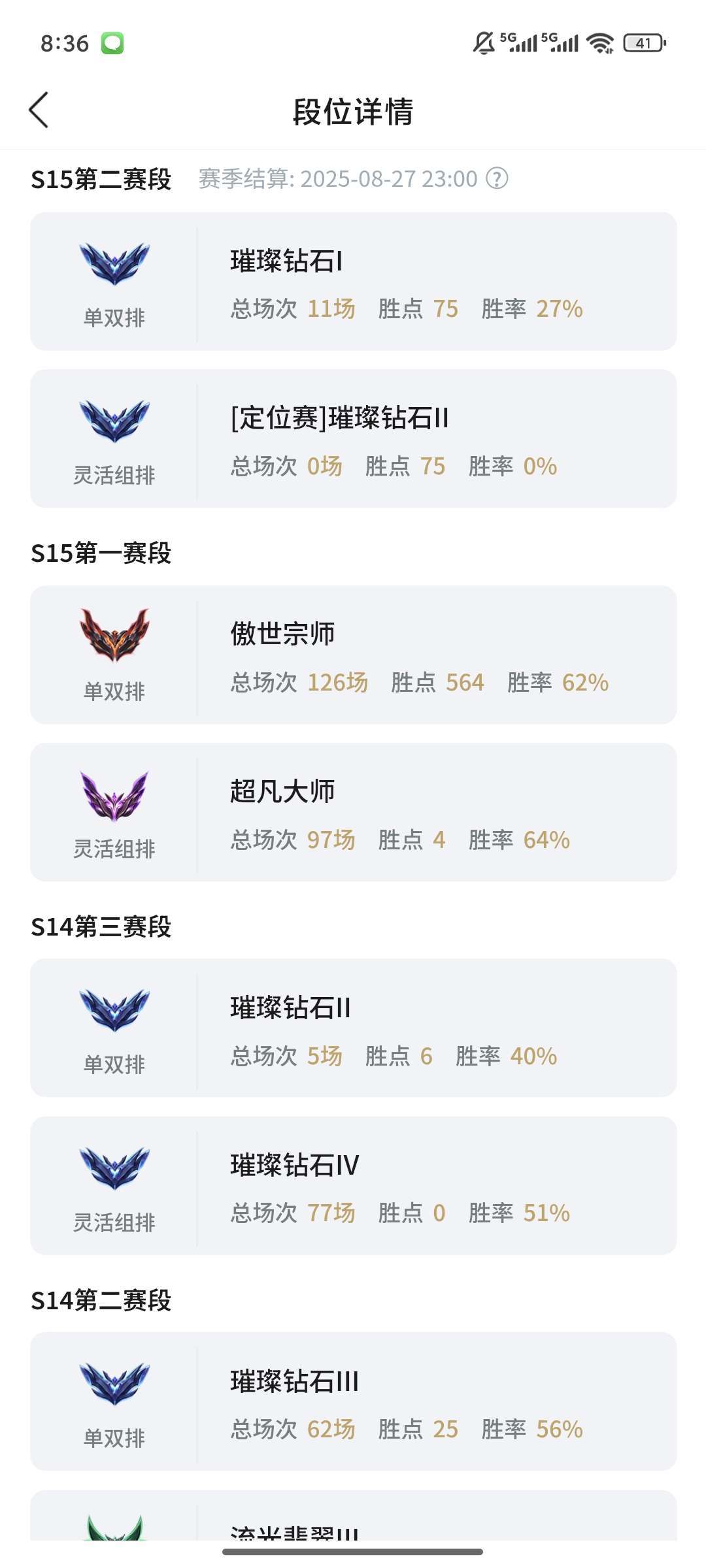This screenshot has width=706, height=1568.
Task: Go back from the 段位详情 page
Action: (x=39, y=110)
